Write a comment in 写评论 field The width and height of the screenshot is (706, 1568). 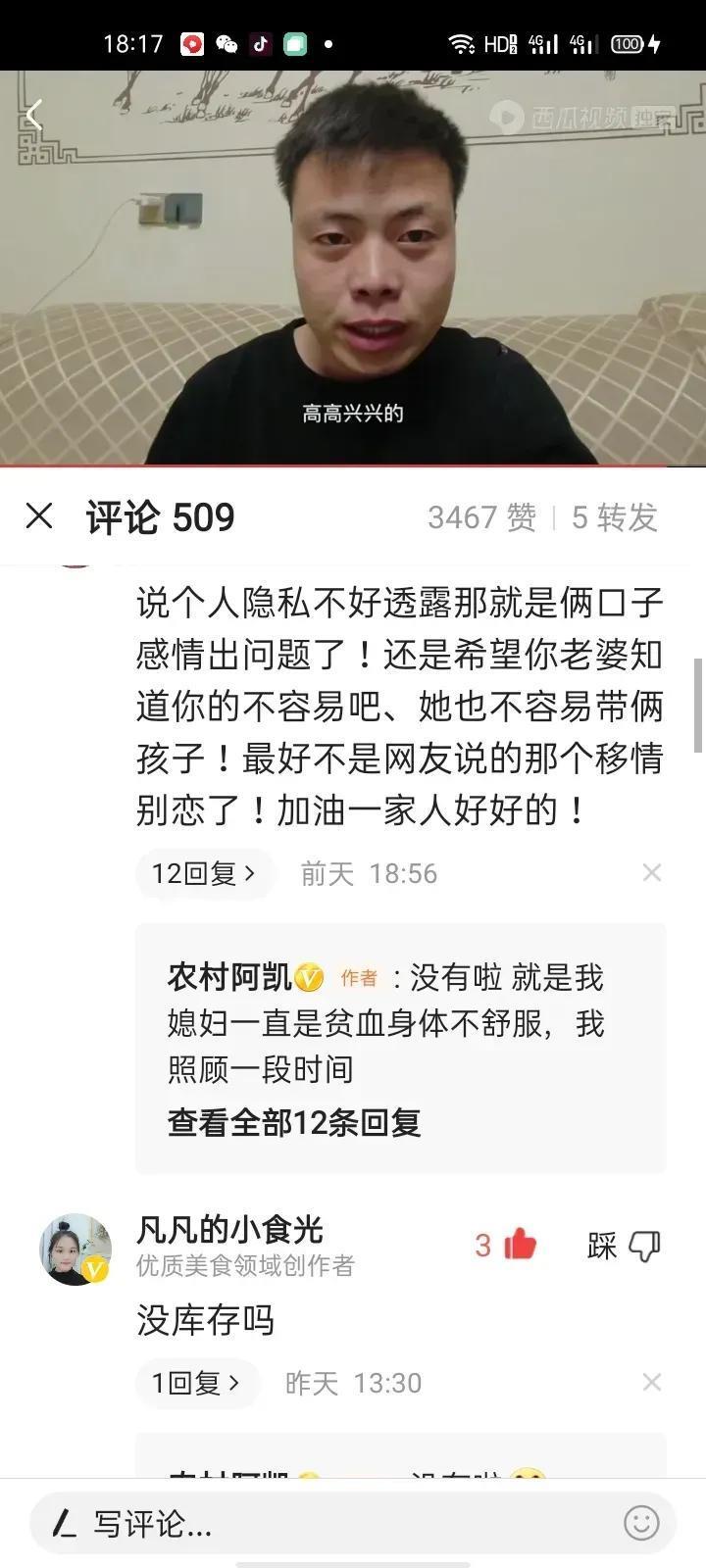click(x=324, y=1524)
